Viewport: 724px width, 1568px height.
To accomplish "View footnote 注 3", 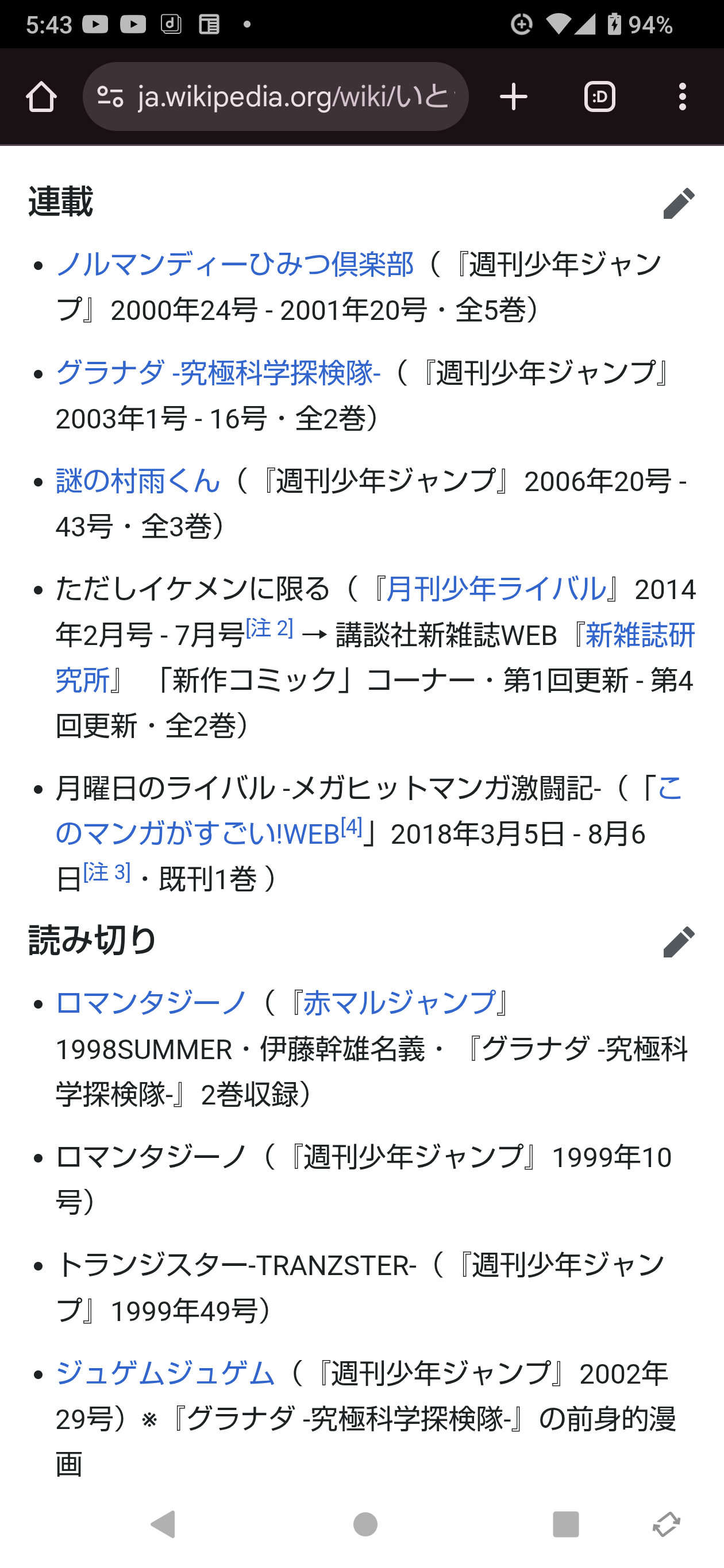I will coord(107,873).
